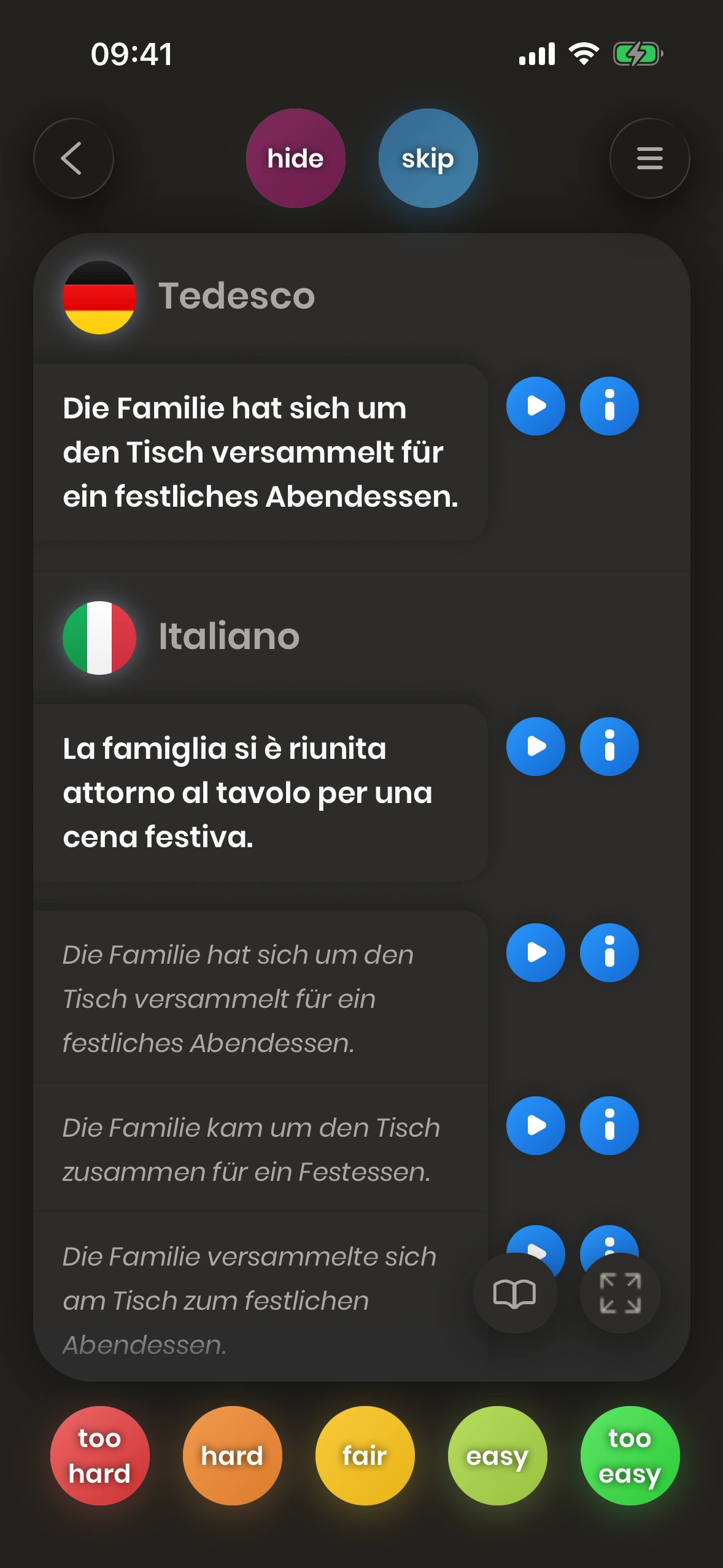Play audio for the Italiano sentence
The image size is (723, 1568).
tap(535, 747)
